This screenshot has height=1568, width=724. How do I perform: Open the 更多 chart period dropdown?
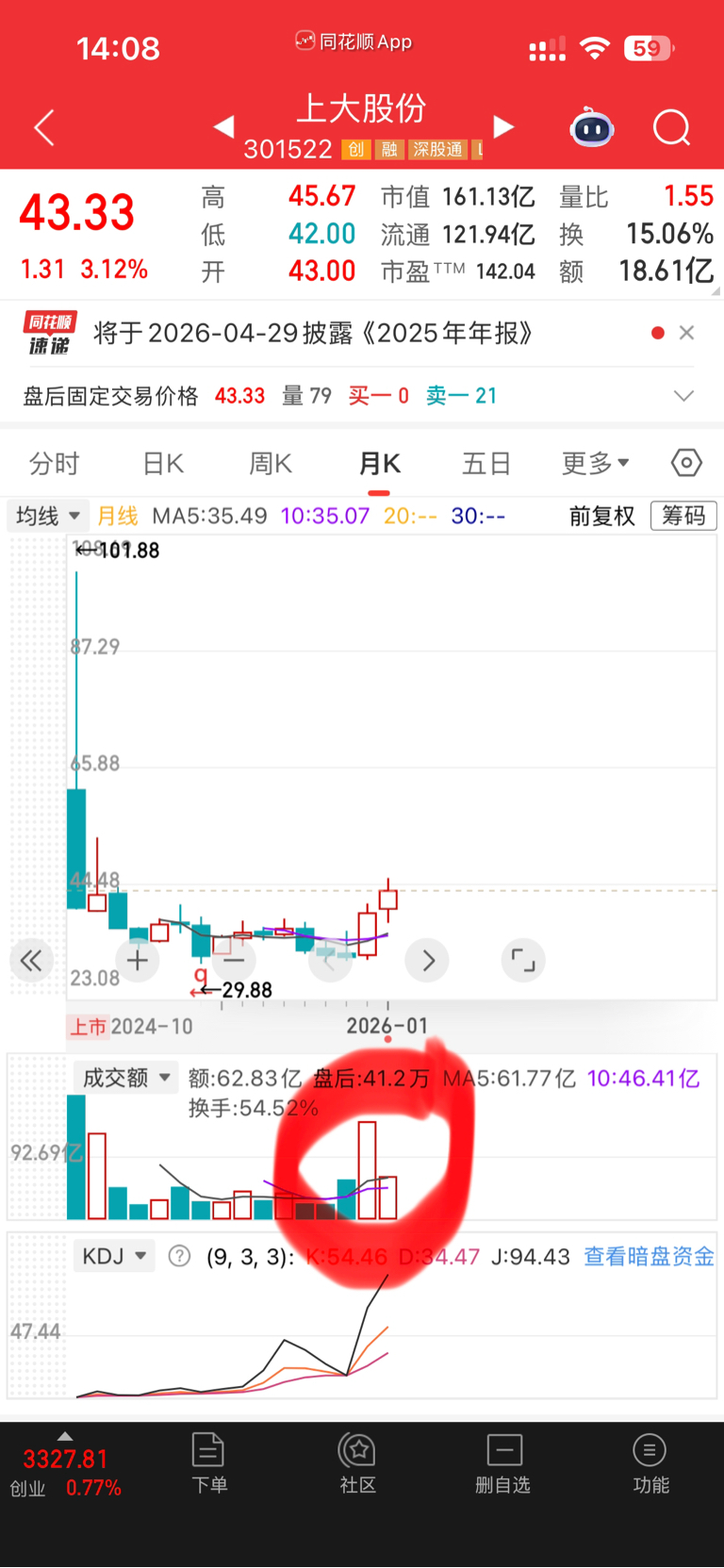pyautogui.click(x=596, y=463)
